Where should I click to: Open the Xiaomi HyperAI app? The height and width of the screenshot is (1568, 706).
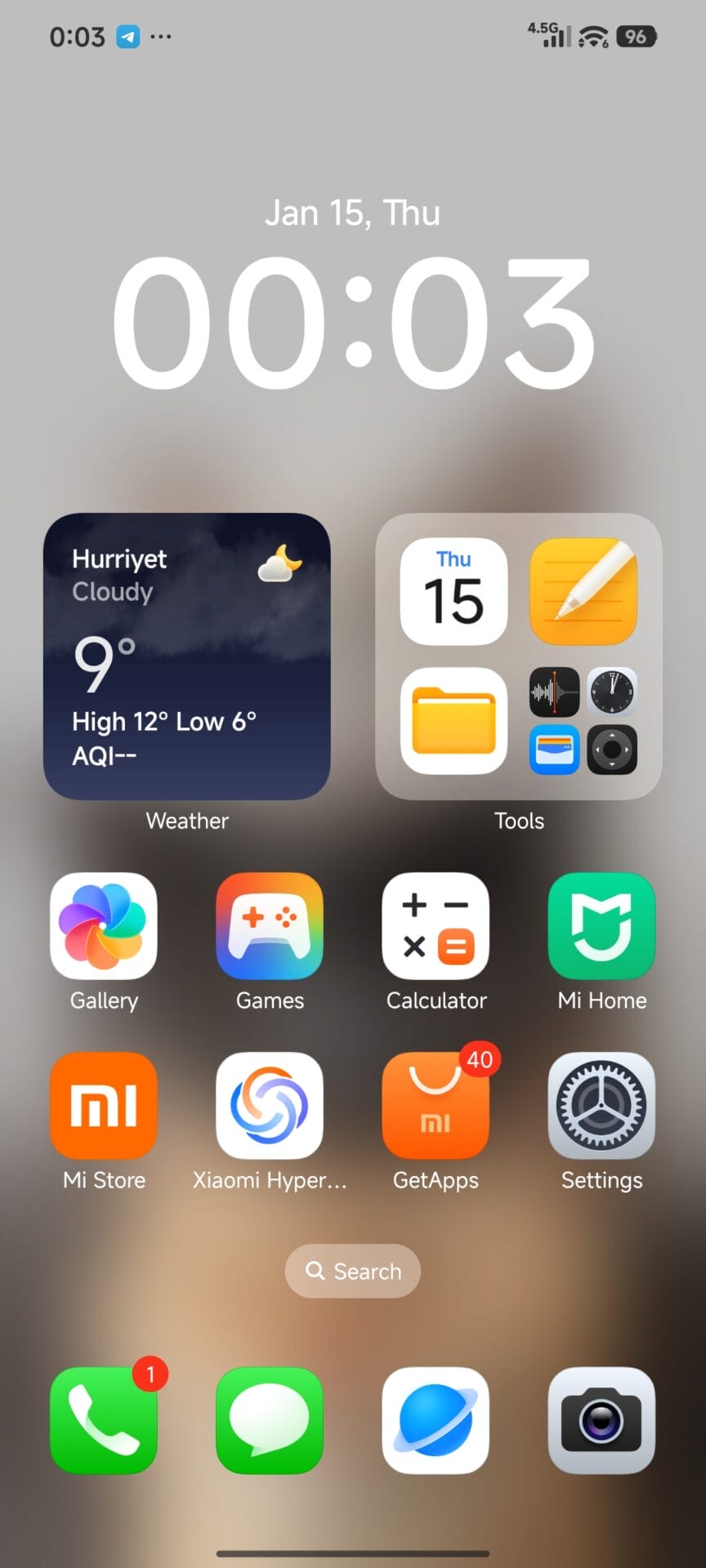click(270, 1105)
